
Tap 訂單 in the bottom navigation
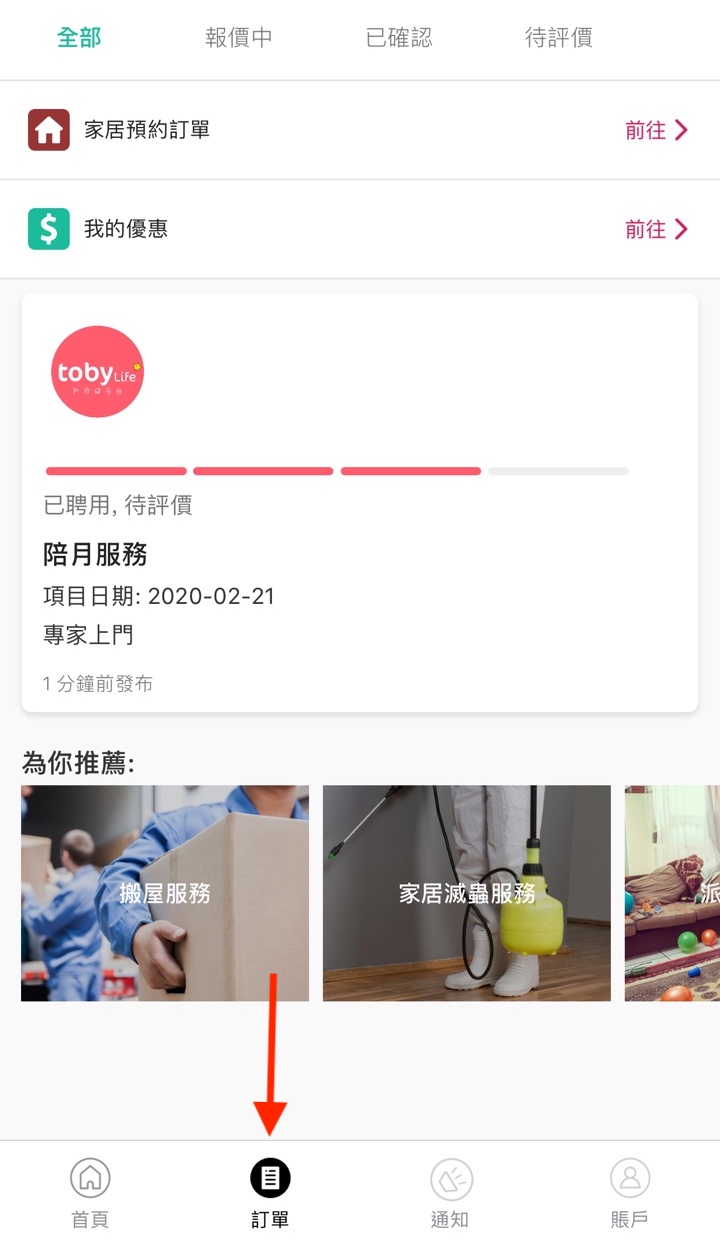[x=270, y=1193]
